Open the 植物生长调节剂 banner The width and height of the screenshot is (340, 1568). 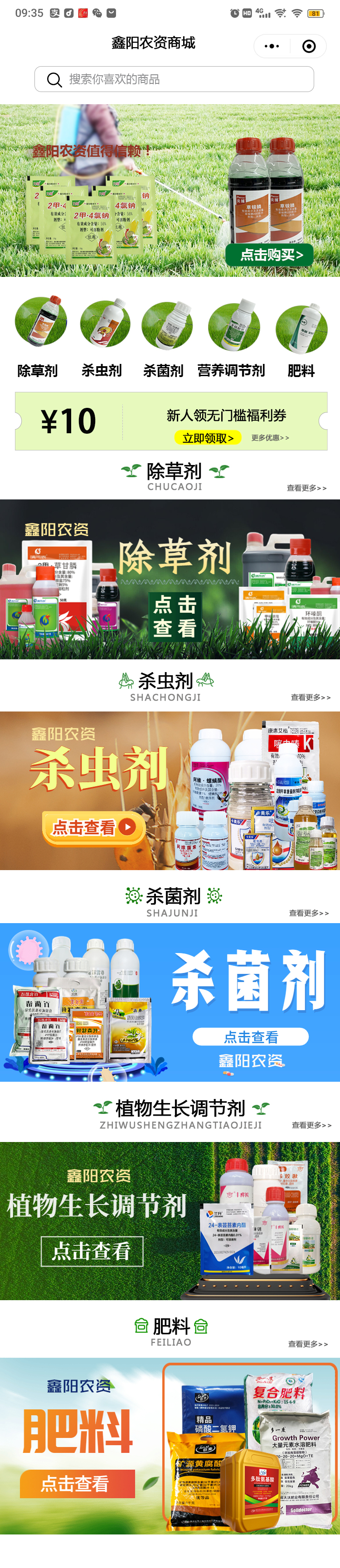170,1220
